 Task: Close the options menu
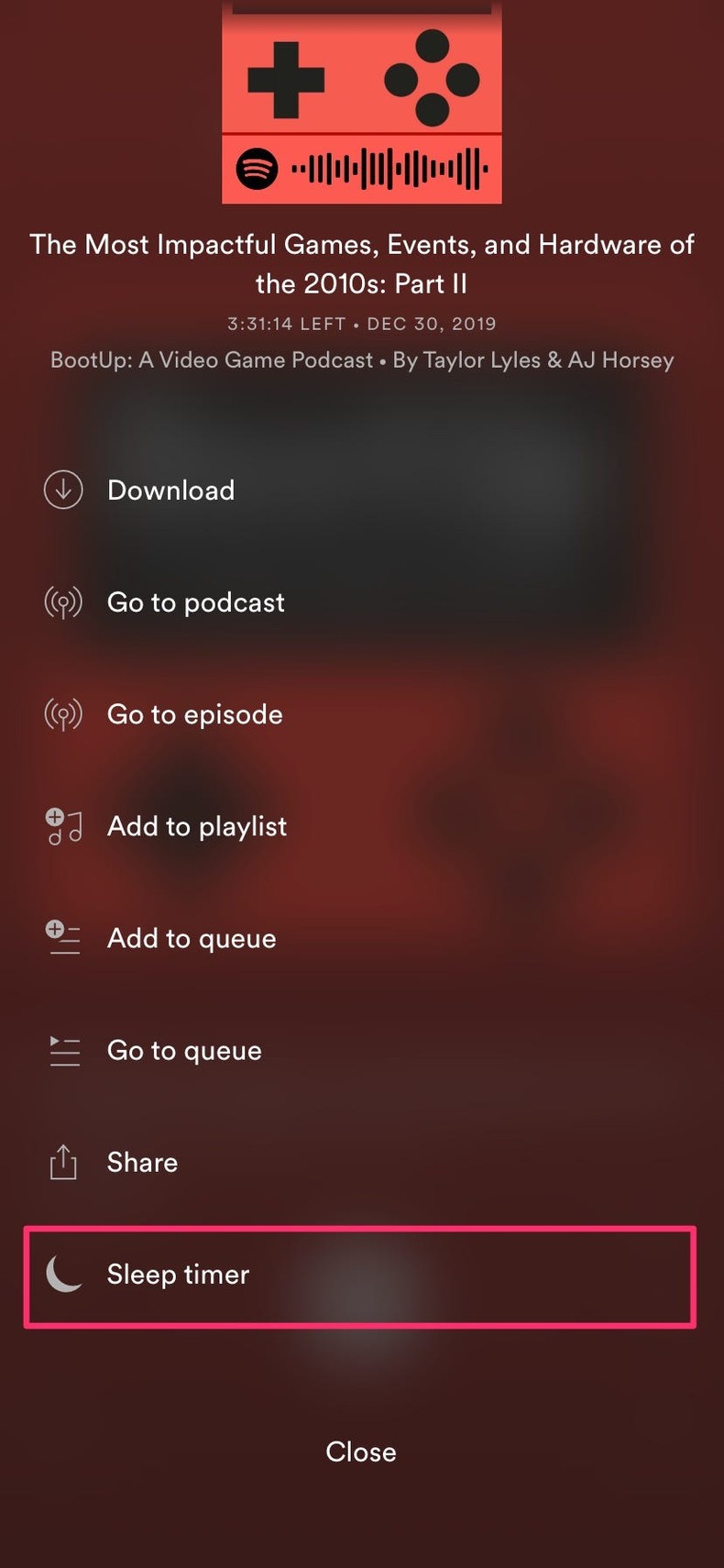click(361, 1452)
